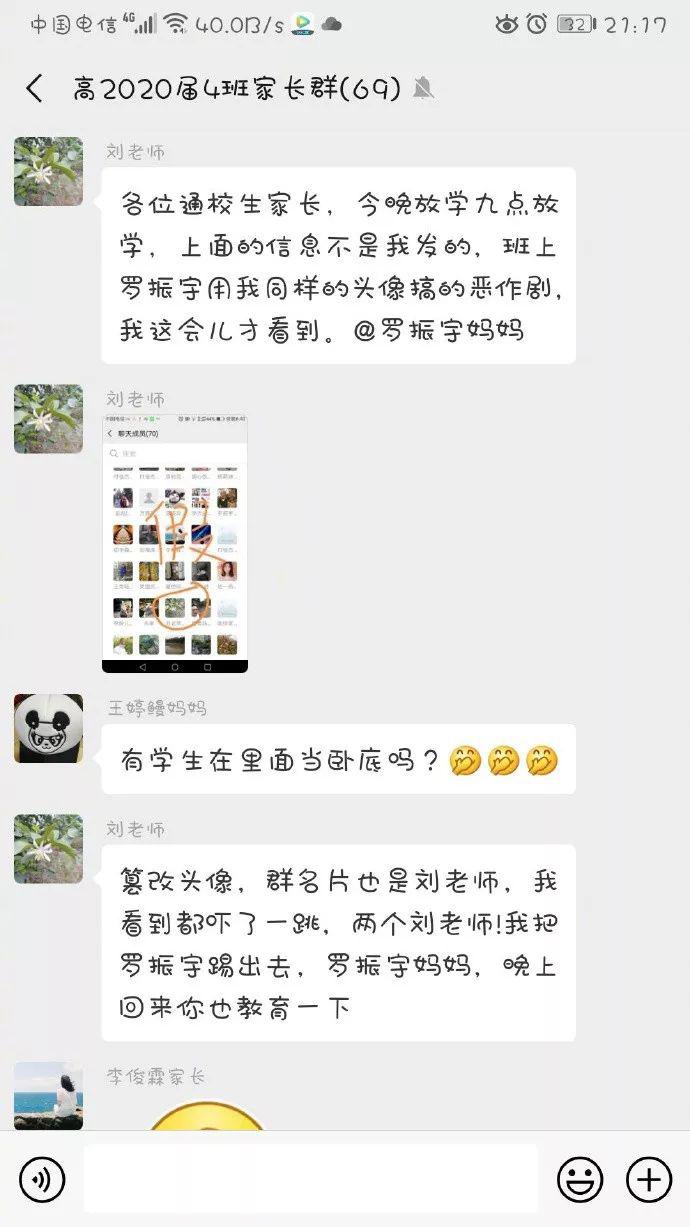Open 李俊霖家长's avatar profile

coord(48,1096)
